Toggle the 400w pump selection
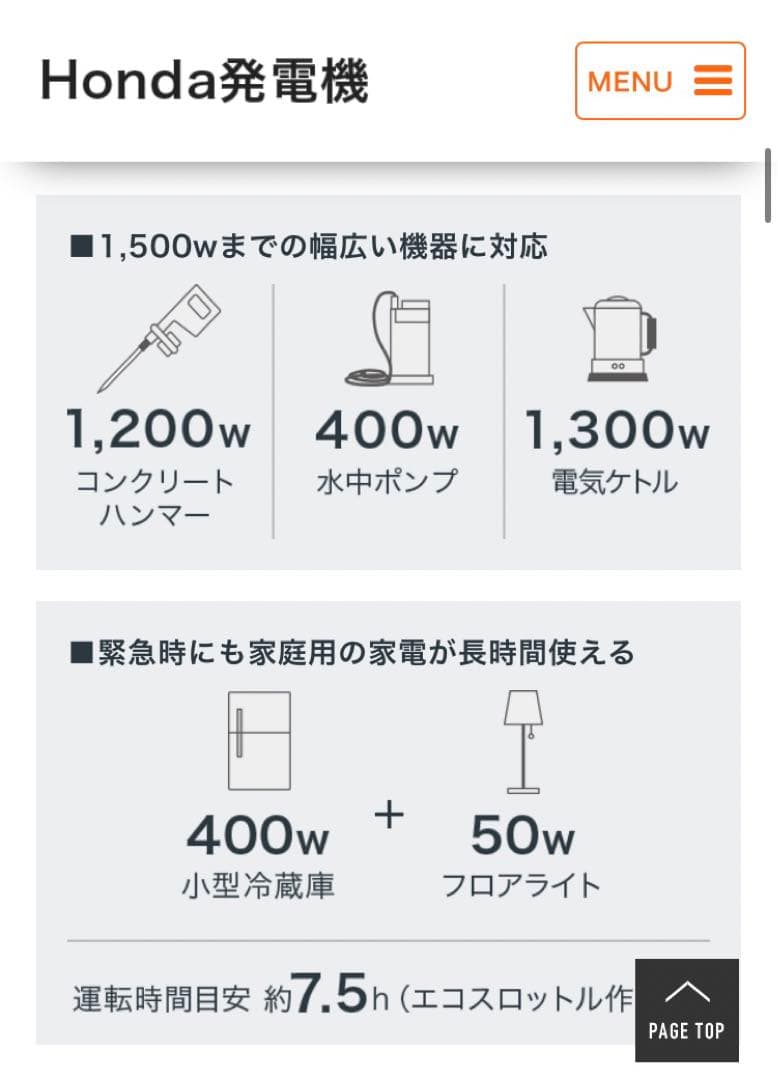The height and width of the screenshot is (1080, 778). coord(388,432)
